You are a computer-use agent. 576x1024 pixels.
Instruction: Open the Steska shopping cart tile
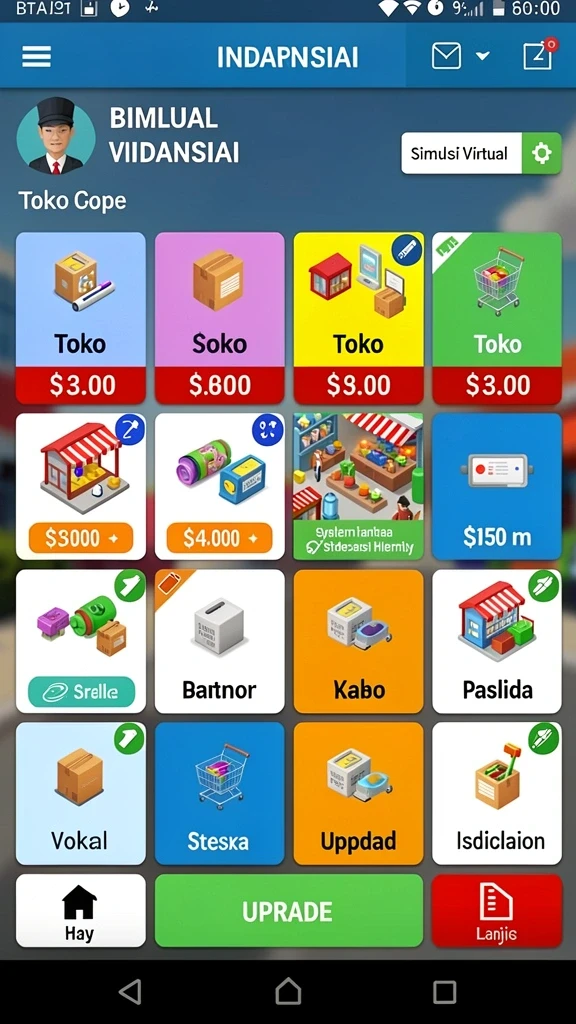tap(219, 793)
